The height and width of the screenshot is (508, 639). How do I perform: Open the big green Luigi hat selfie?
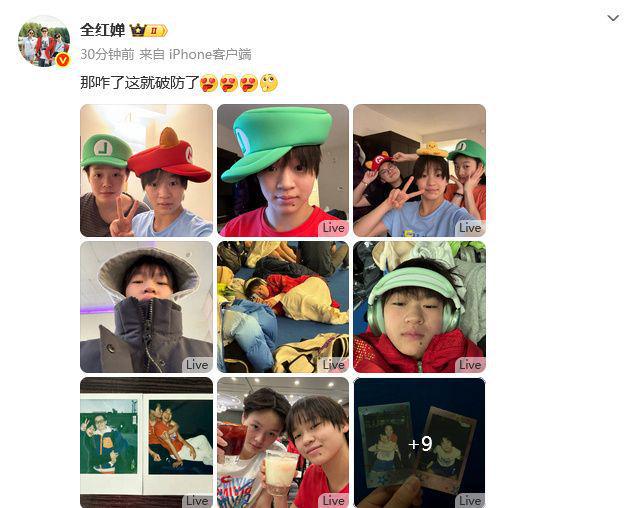[283, 170]
